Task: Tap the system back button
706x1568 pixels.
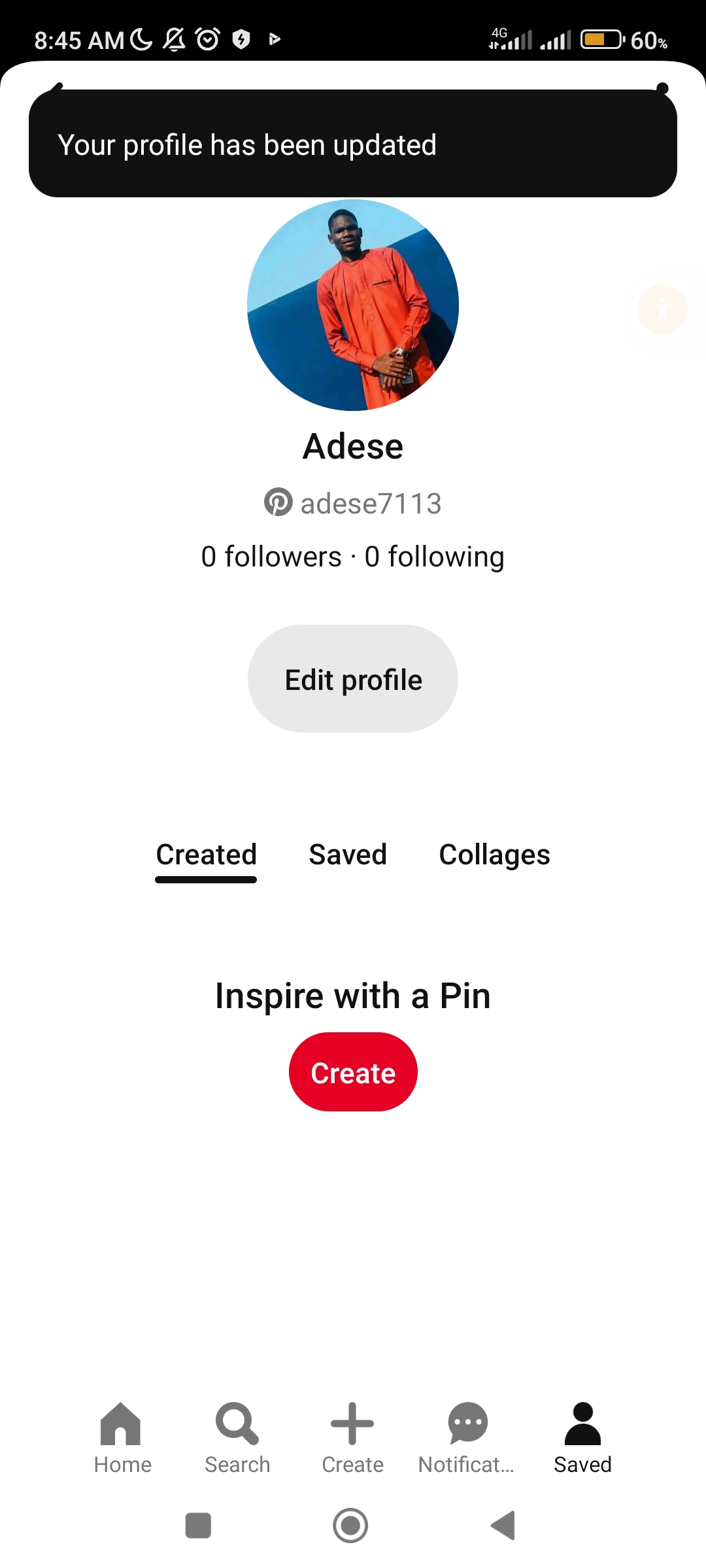Action: coord(503,1526)
